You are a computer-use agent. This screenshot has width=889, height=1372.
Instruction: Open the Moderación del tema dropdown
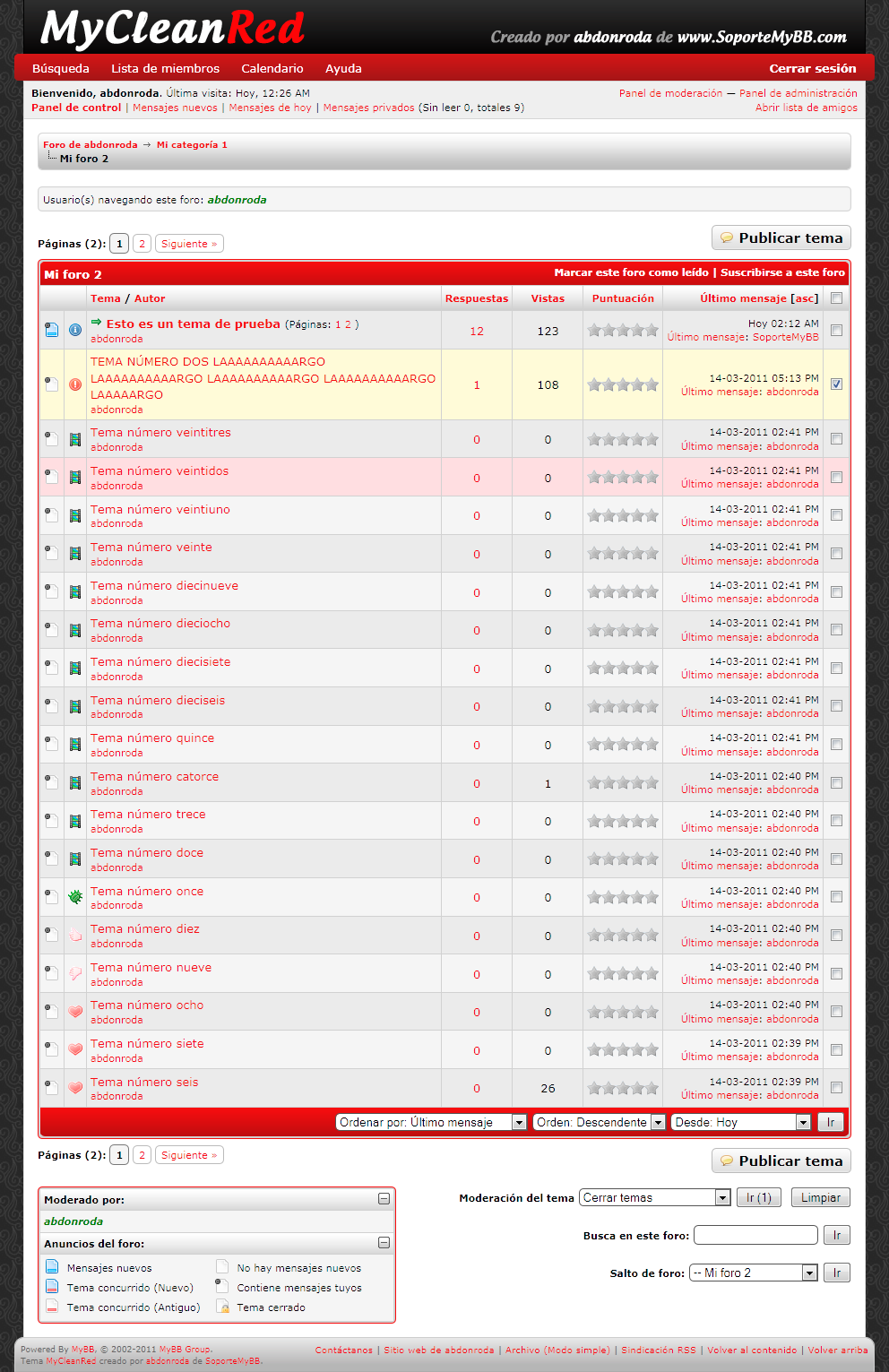[654, 1197]
